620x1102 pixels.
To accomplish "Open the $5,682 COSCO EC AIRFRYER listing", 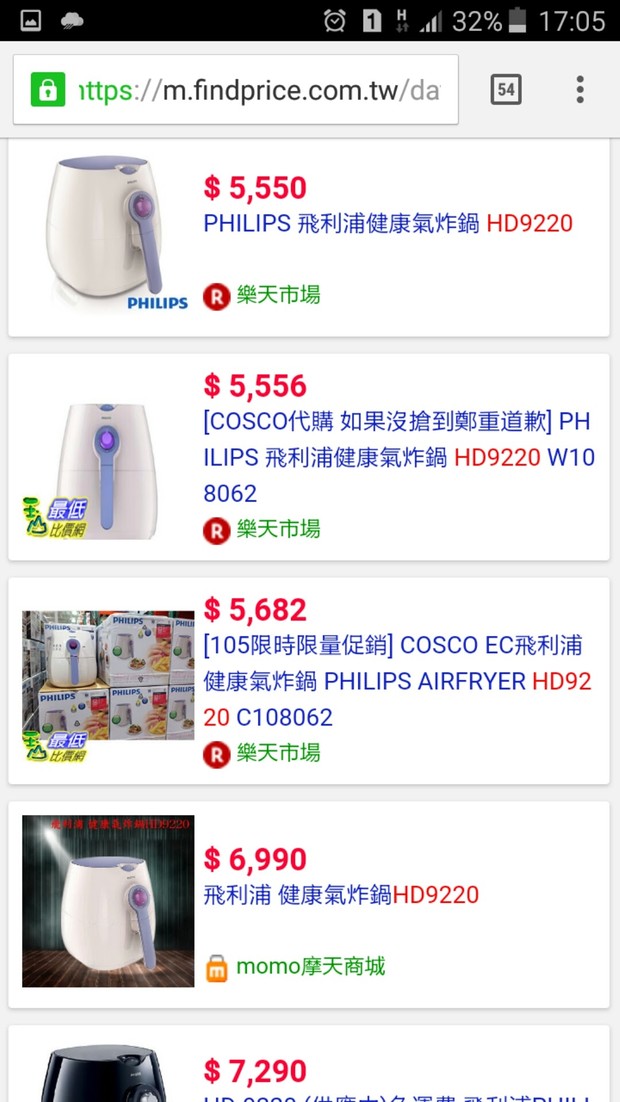I will (398, 681).
